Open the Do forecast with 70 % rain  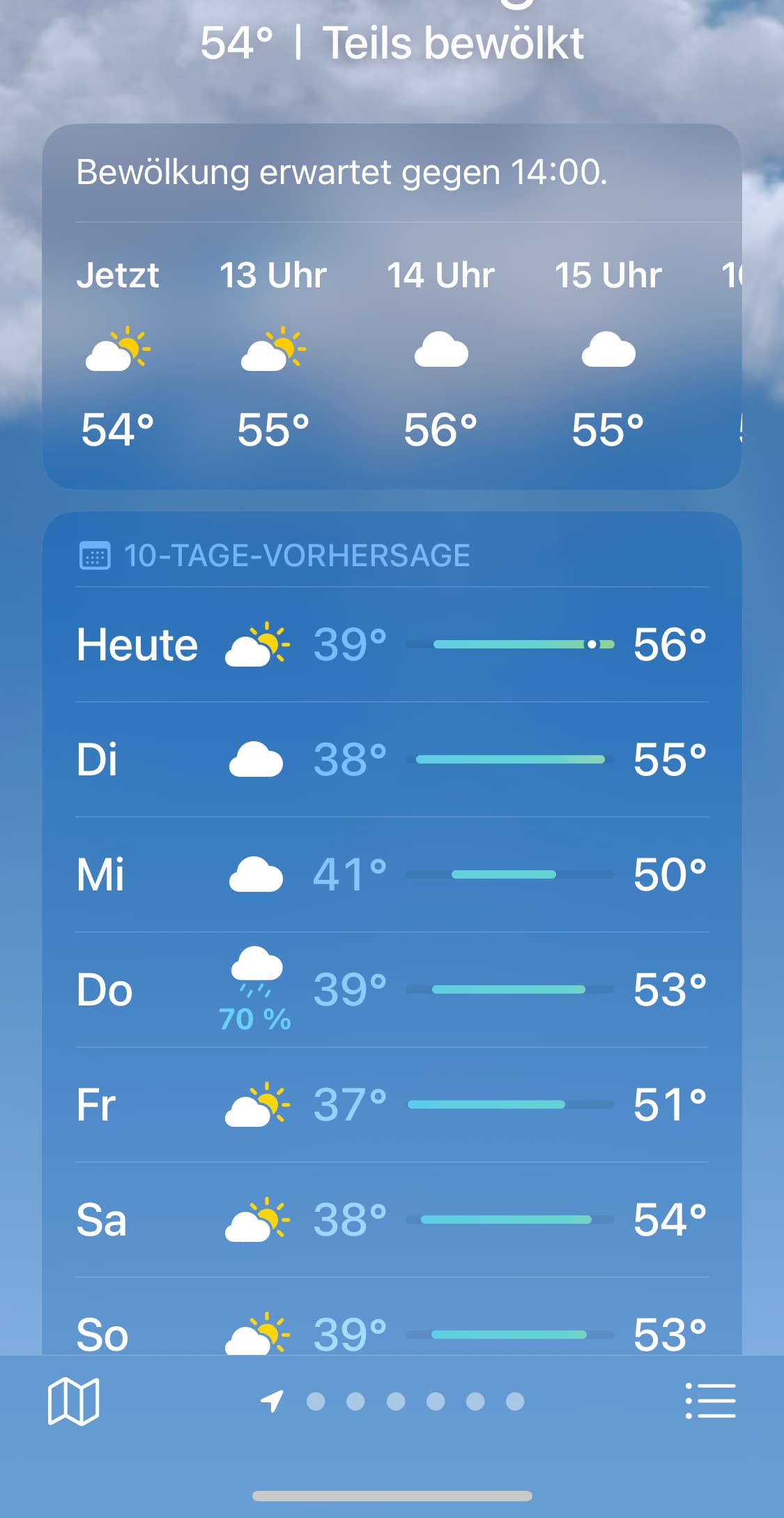click(392, 989)
